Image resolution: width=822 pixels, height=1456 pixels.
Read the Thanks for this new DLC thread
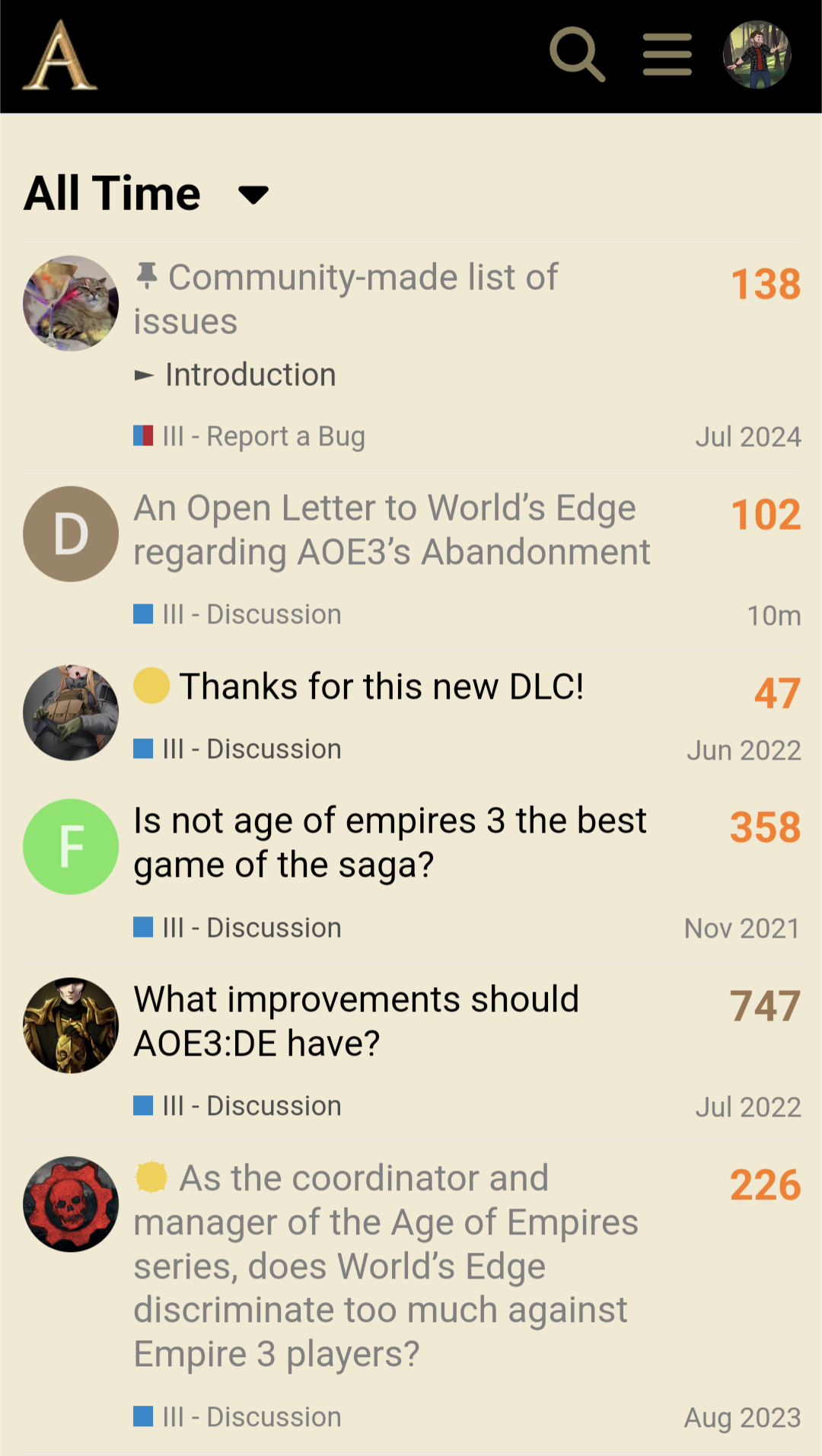[x=381, y=687]
